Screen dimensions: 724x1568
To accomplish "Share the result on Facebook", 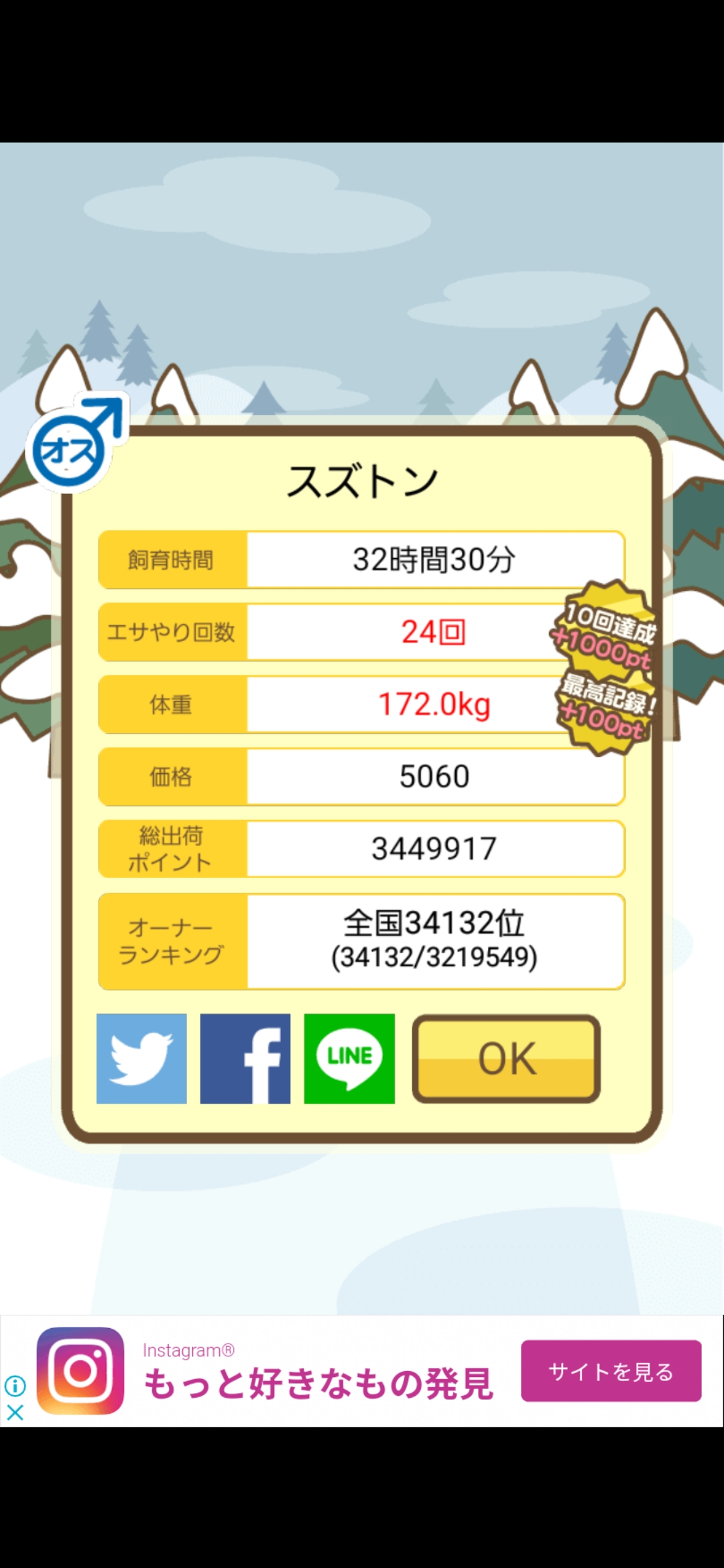I will 245,1059.
